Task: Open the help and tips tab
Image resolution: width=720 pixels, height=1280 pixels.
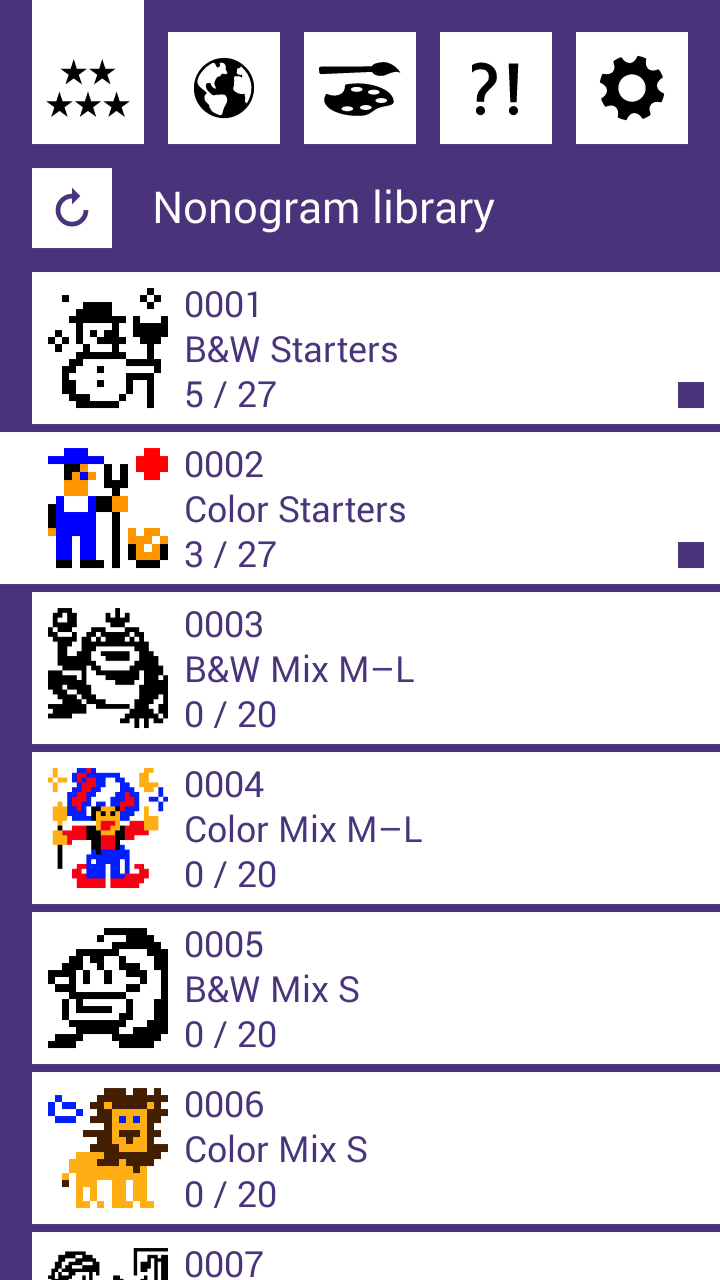Action: (496, 88)
